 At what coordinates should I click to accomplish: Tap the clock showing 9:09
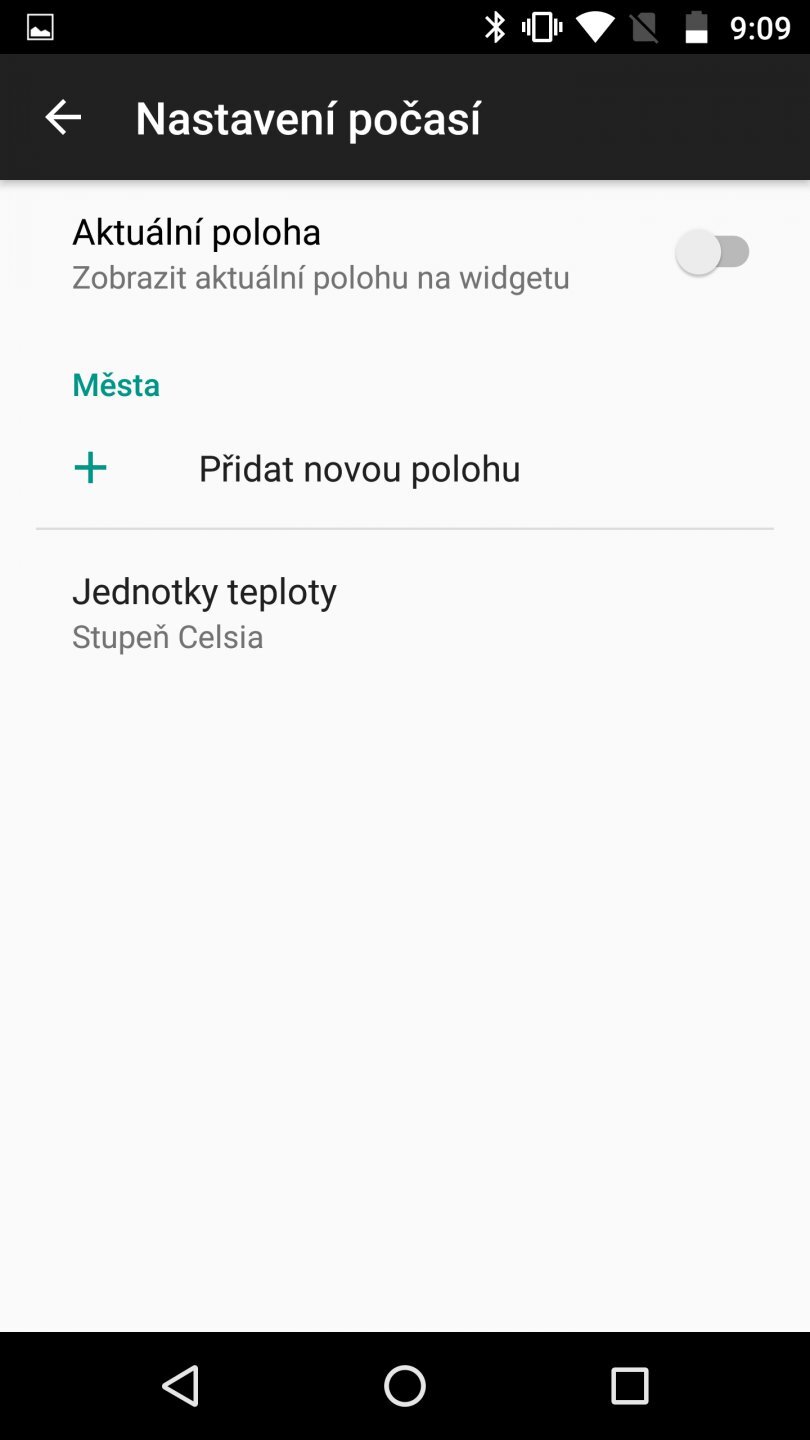[x=763, y=27]
